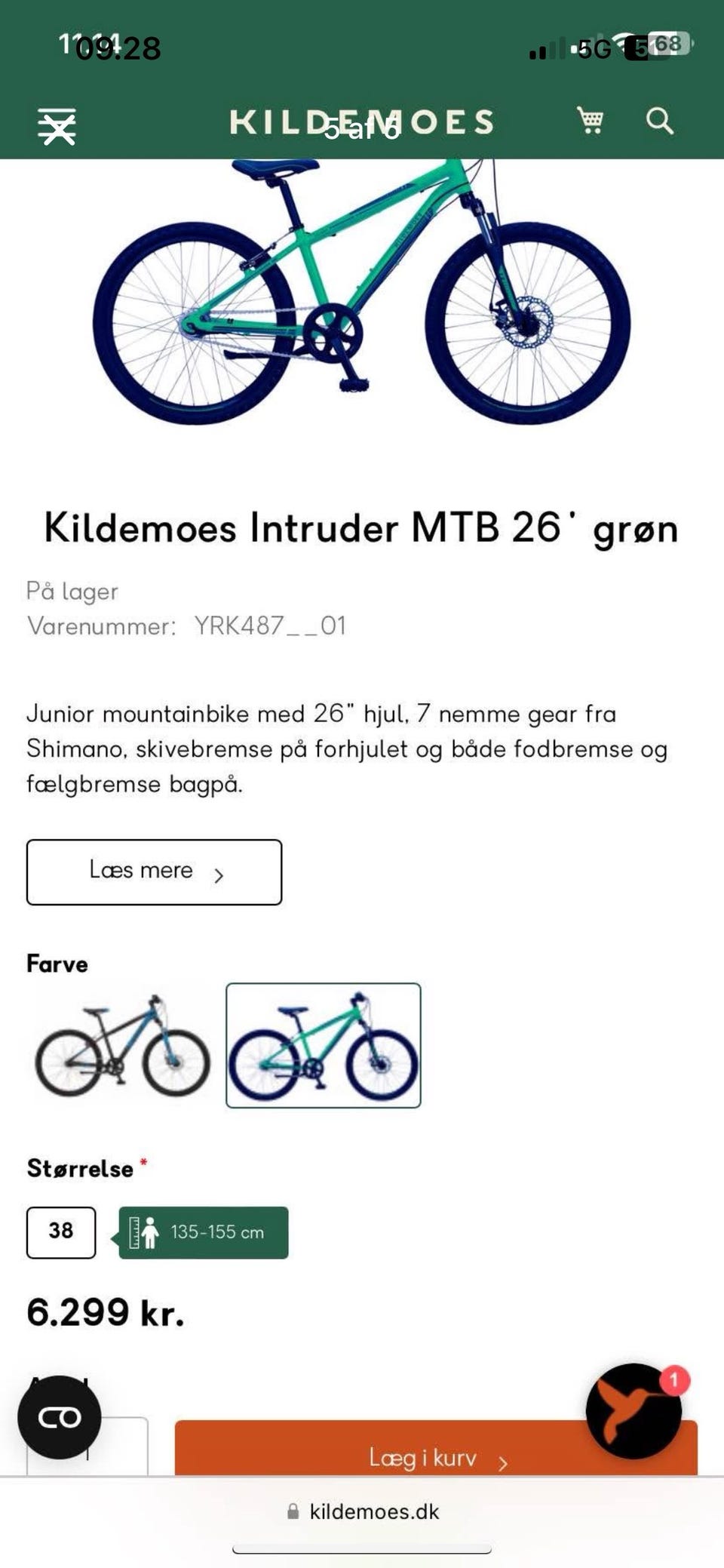Open the hummingbird chat assistant
Image resolution: width=724 pixels, height=1568 pixels.
(636, 1413)
